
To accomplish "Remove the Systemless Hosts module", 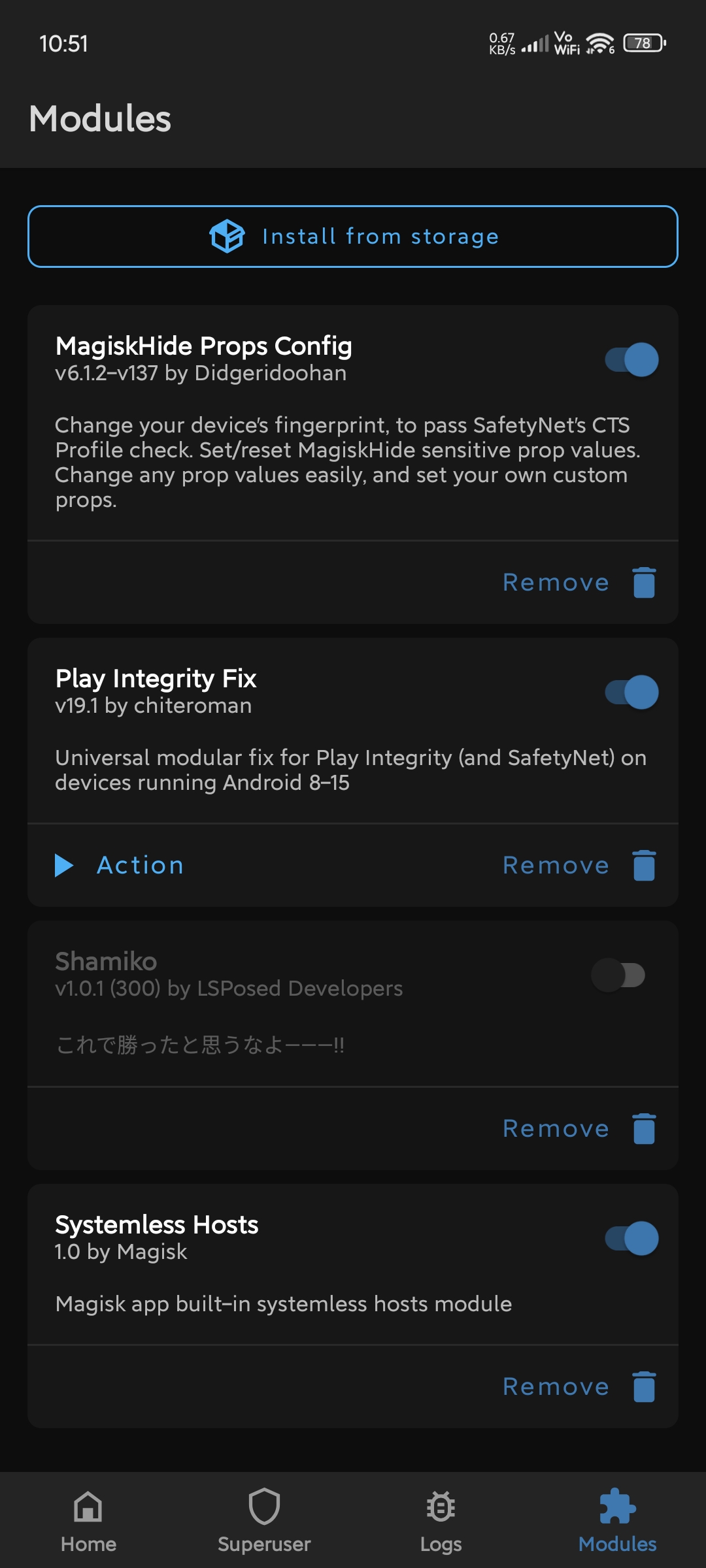I will click(579, 1386).
